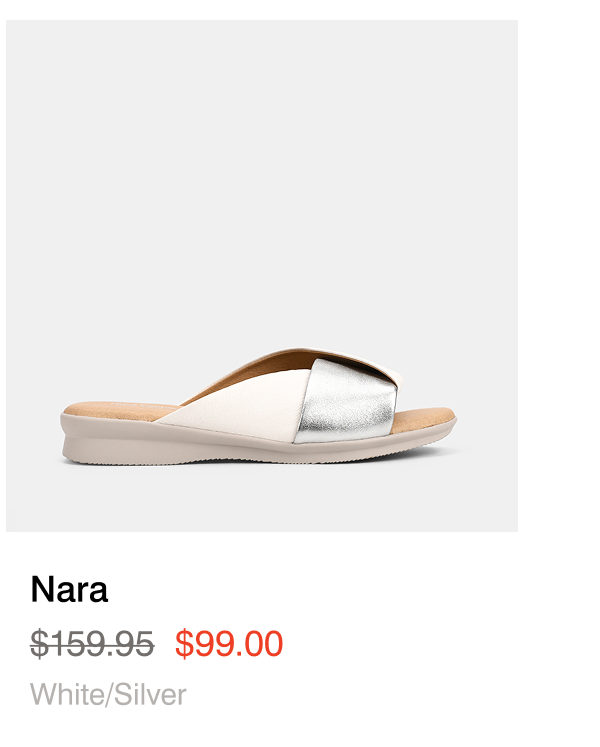Open the Nara White/Silver sandal product
The image size is (600, 747).
coord(262,405)
